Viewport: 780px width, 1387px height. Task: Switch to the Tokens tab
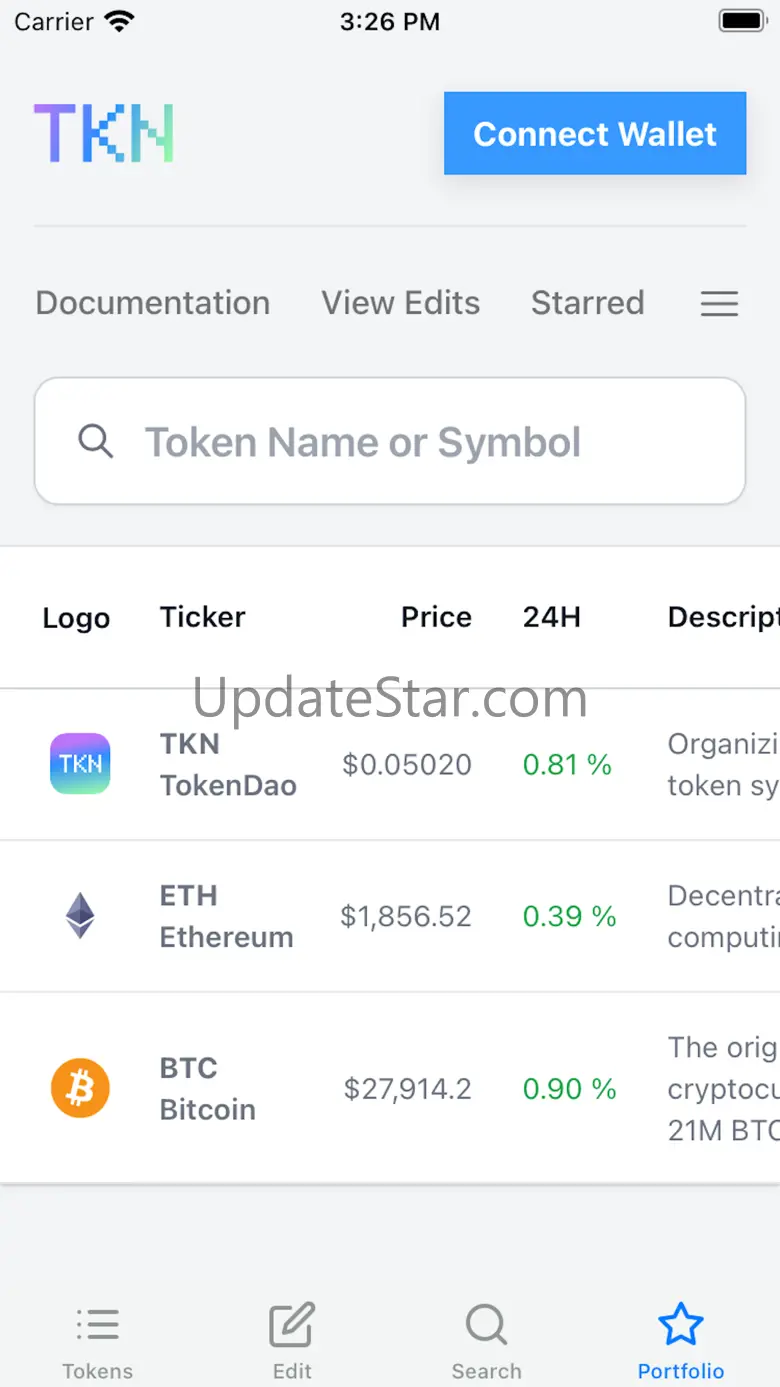97,1342
